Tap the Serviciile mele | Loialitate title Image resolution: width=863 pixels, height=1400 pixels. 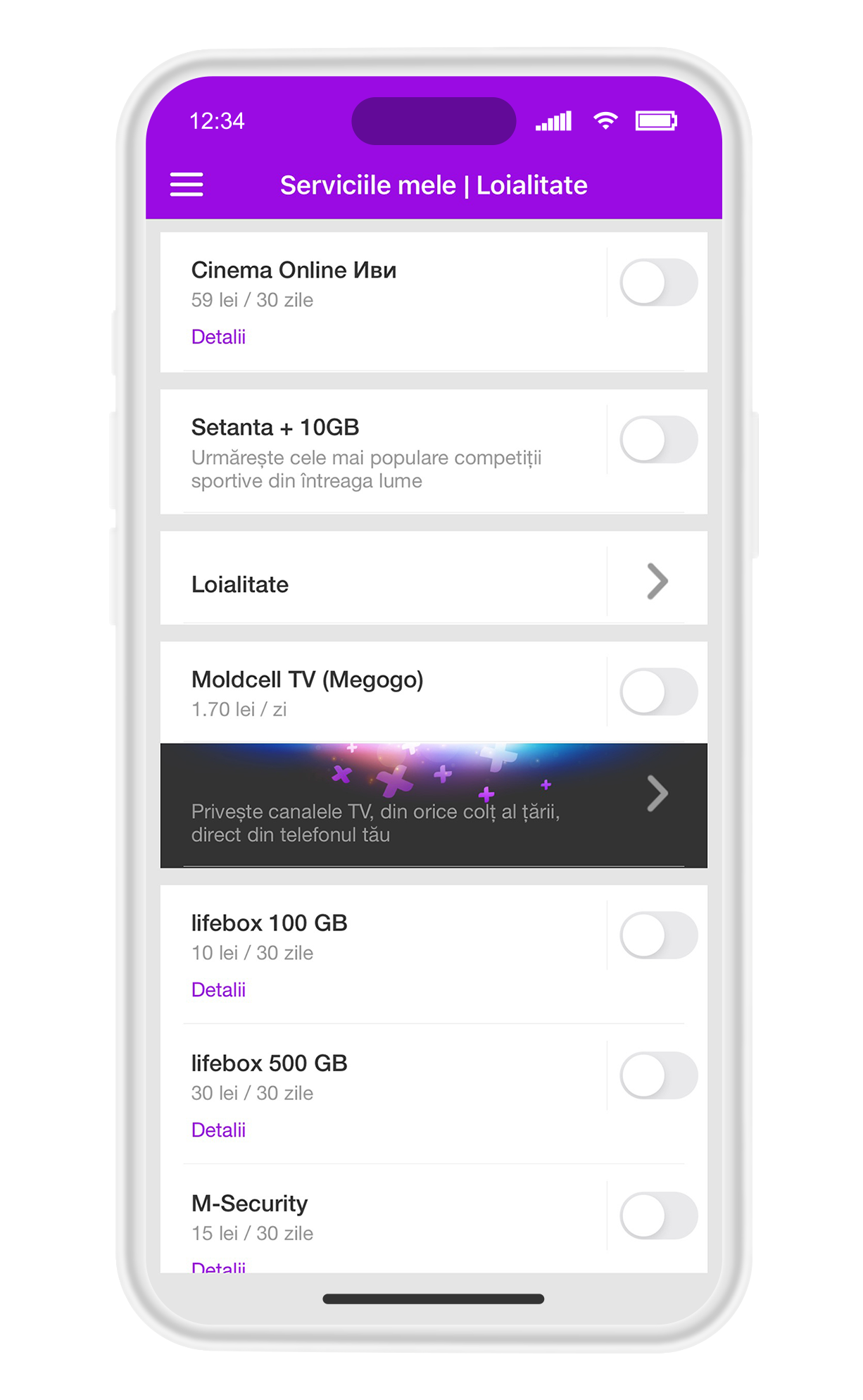pos(433,185)
